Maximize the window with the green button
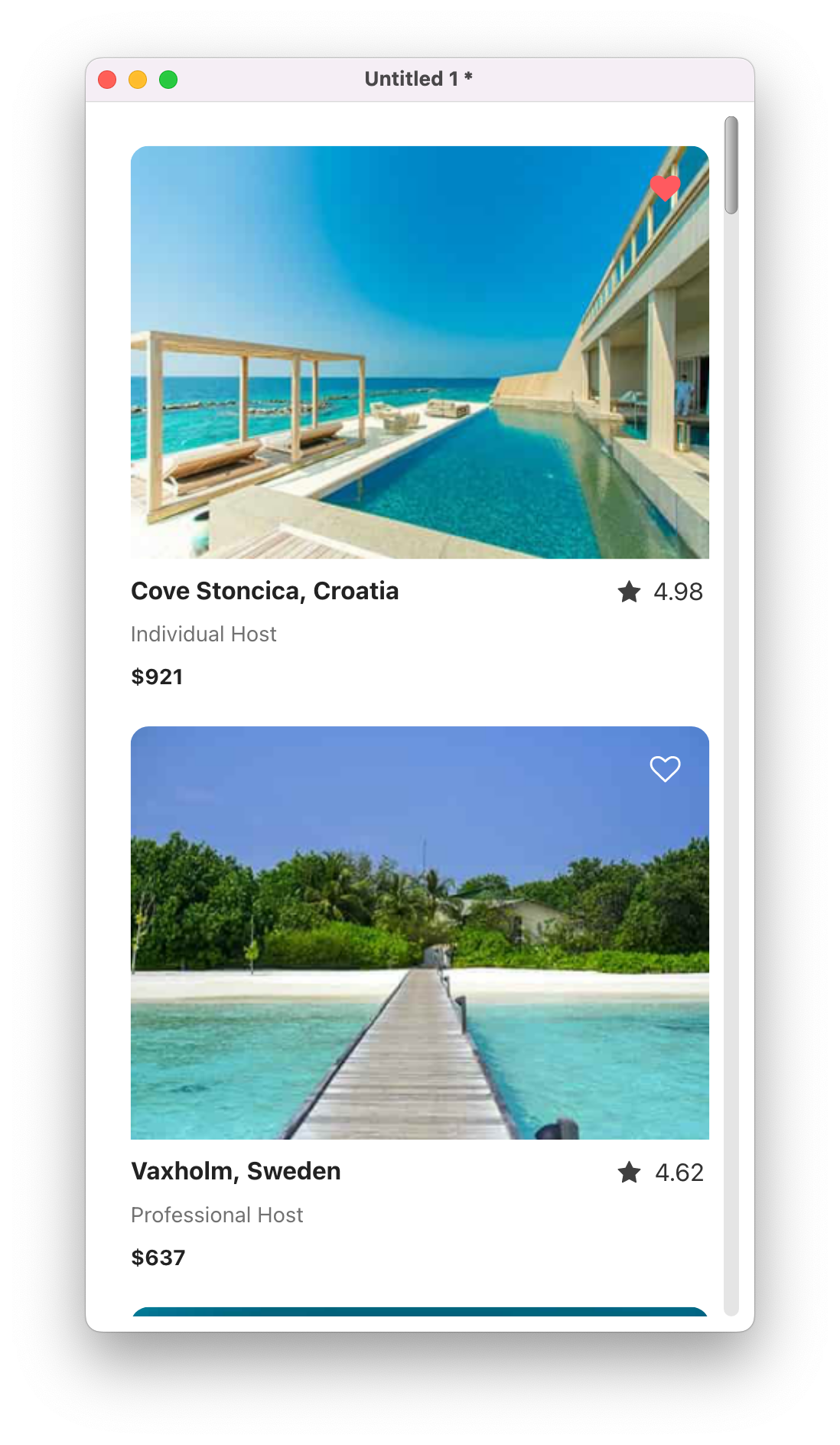Screen dimensions: 840x1445 point(168,80)
